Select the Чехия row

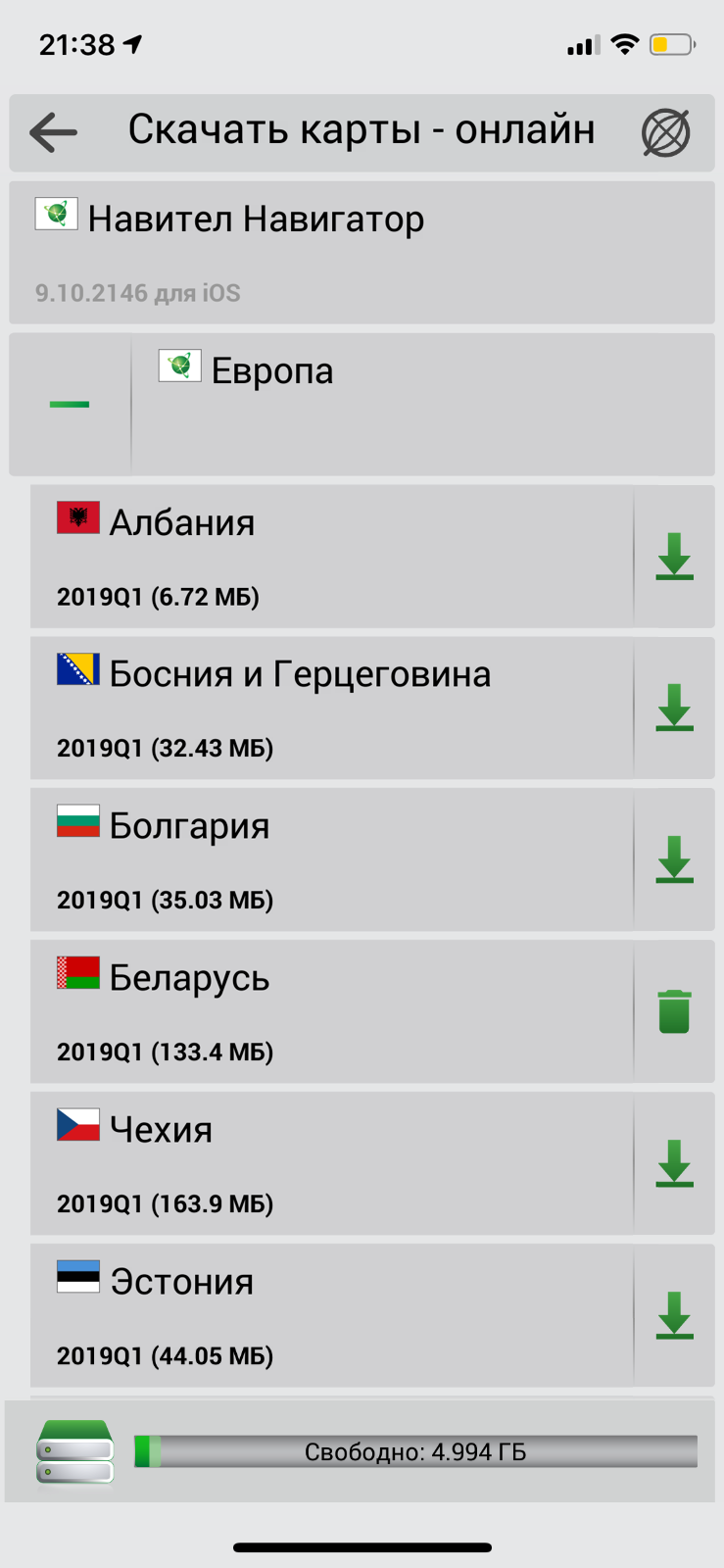coord(332,1163)
